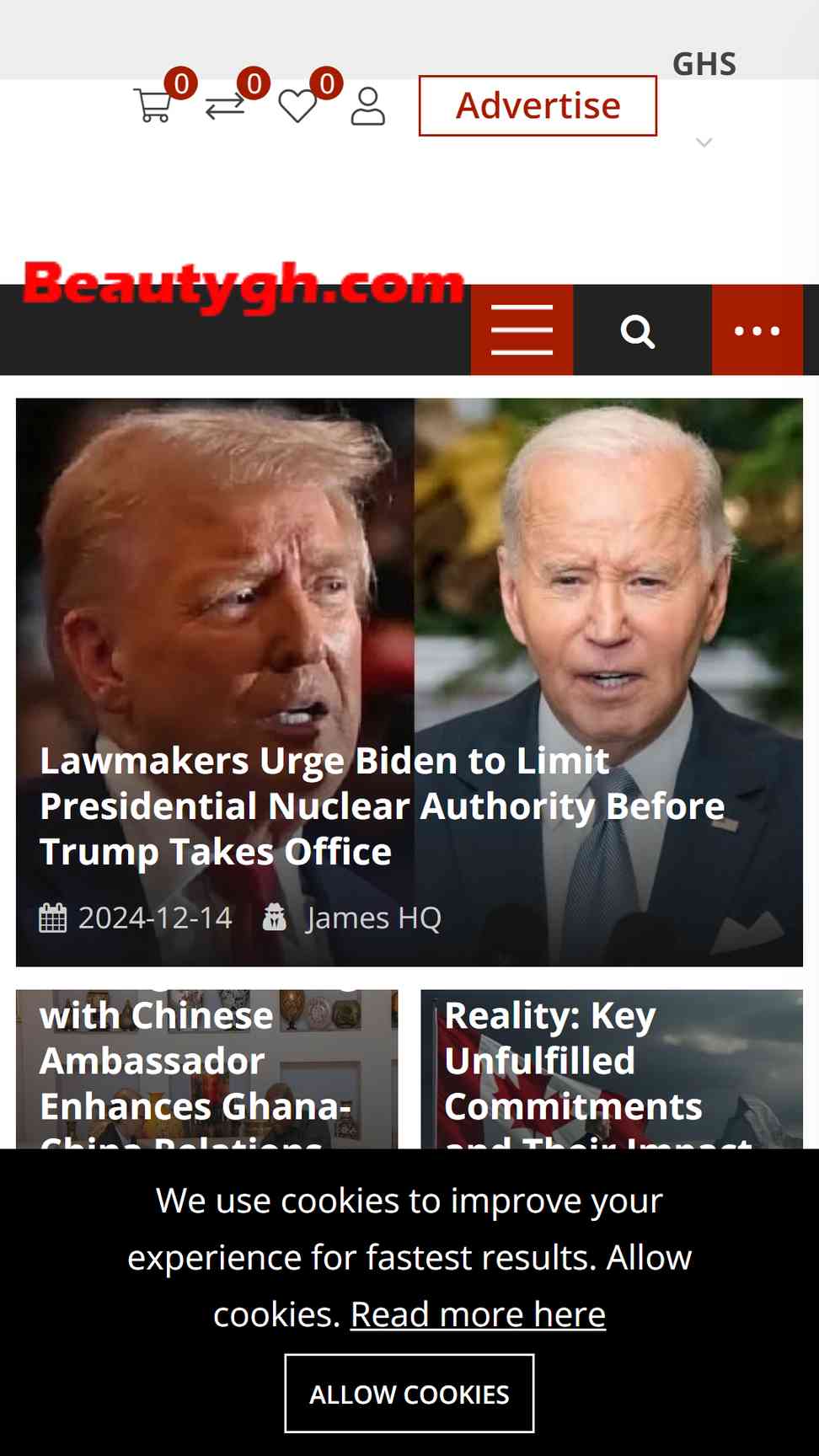Follow the Read more here link

point(478,1314)
